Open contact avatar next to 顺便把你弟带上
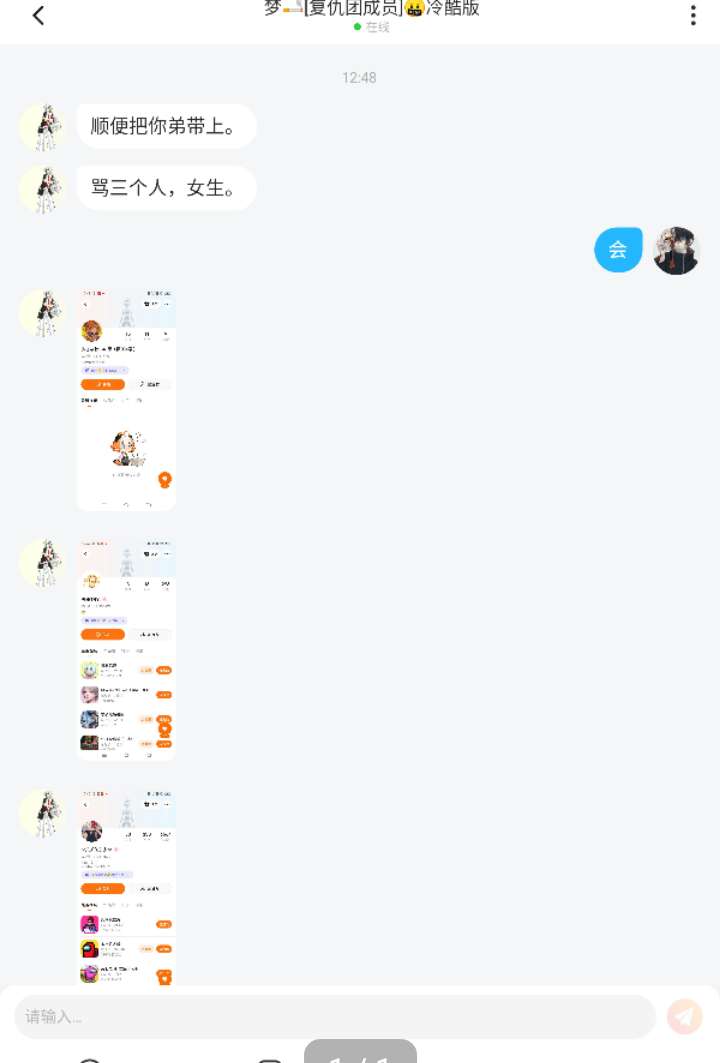This screenshot has height=1063, width=720. coord(43,127)
